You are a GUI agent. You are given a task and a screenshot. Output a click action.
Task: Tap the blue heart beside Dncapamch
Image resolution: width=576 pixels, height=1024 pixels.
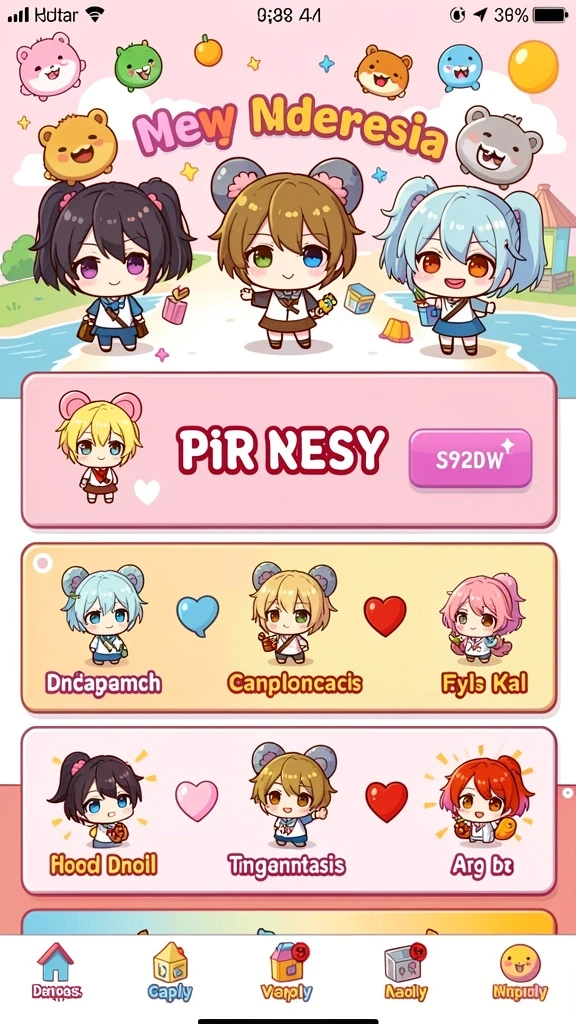click(197, 615)
